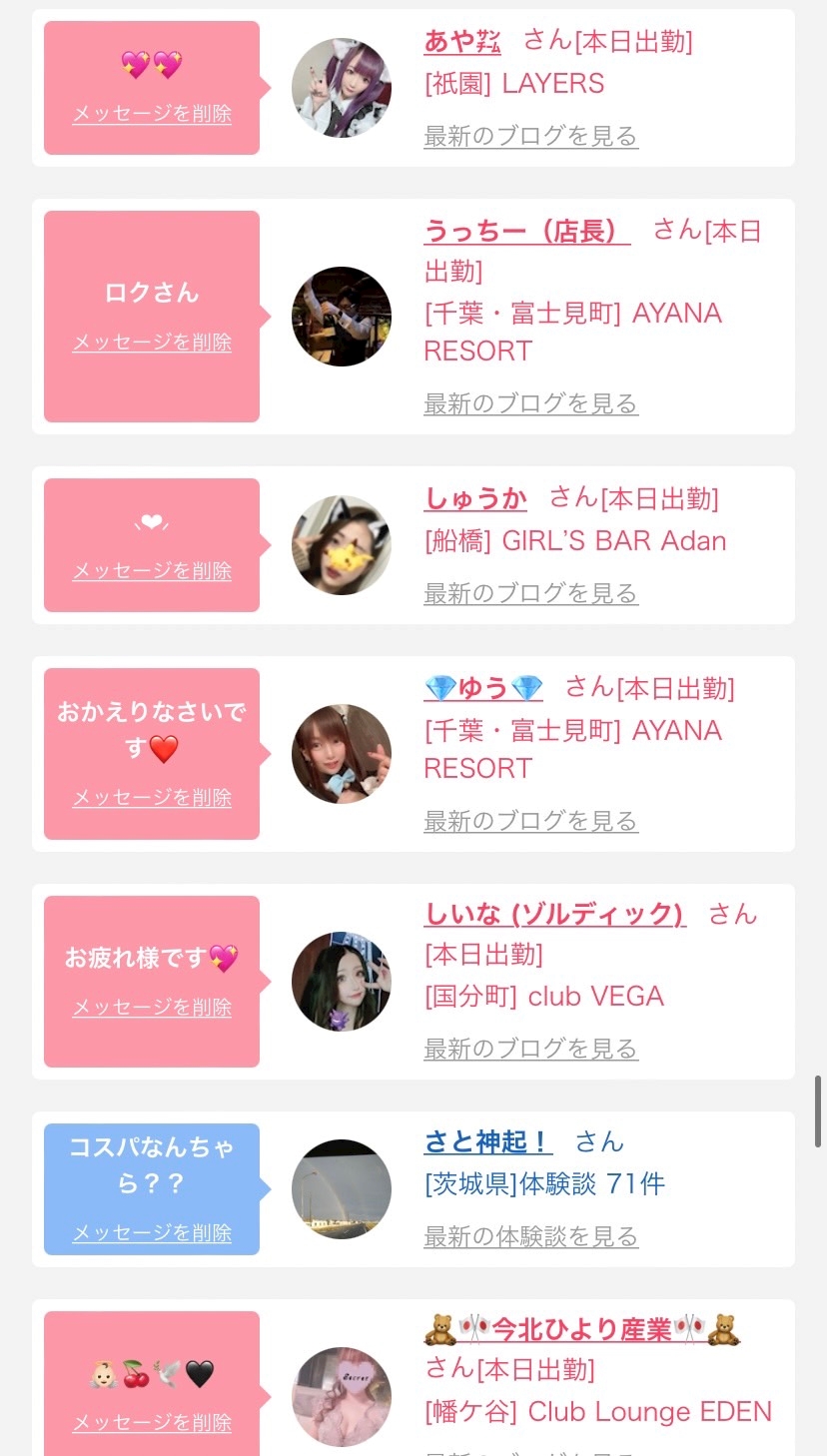View latest 体験談 of さと神起！
827x1456 pixels.
coord(531,1236)
